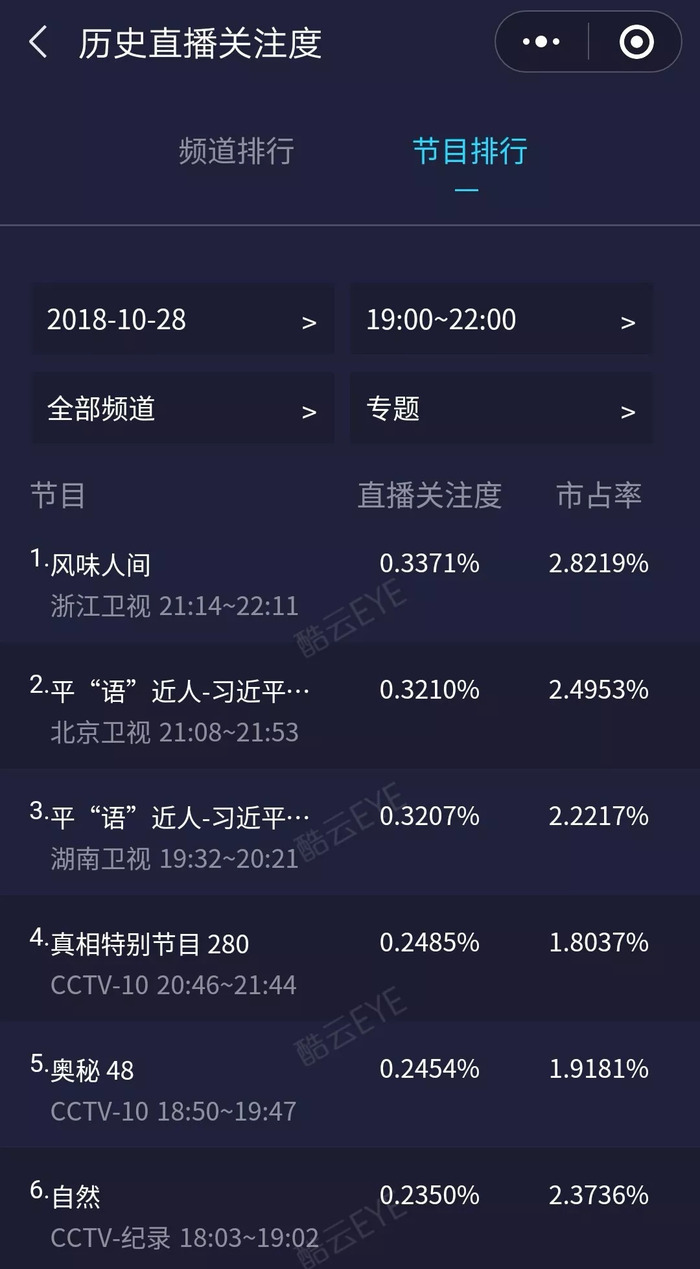Go back from 历史直播关注度 page
Image resolution: width=700 pixels, height=1269 pixels.
click(38, 43)
